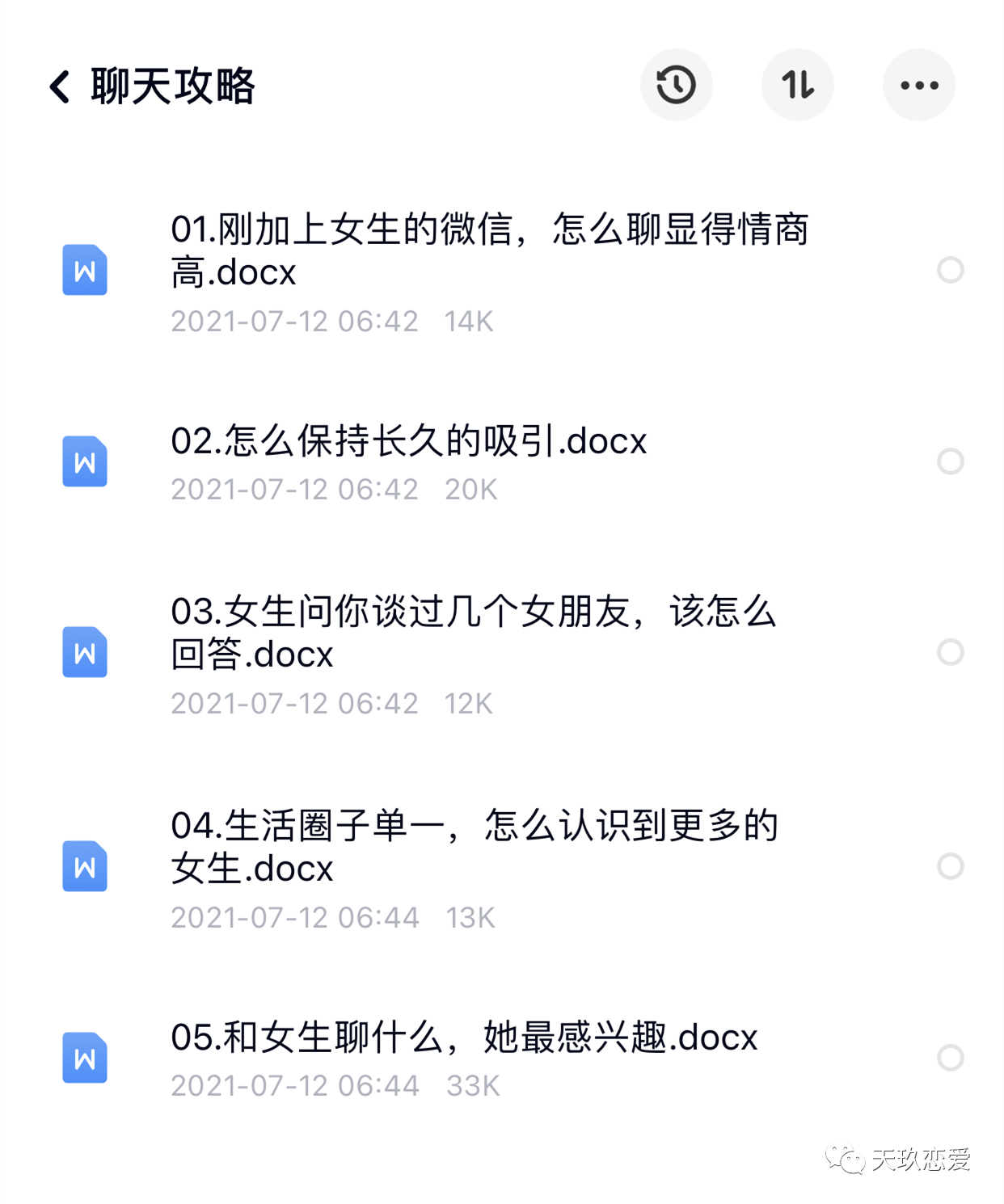1004x1204 pixels.
Task: Select the 01.刚加上女生的微信 file circle
Action: 950,270
